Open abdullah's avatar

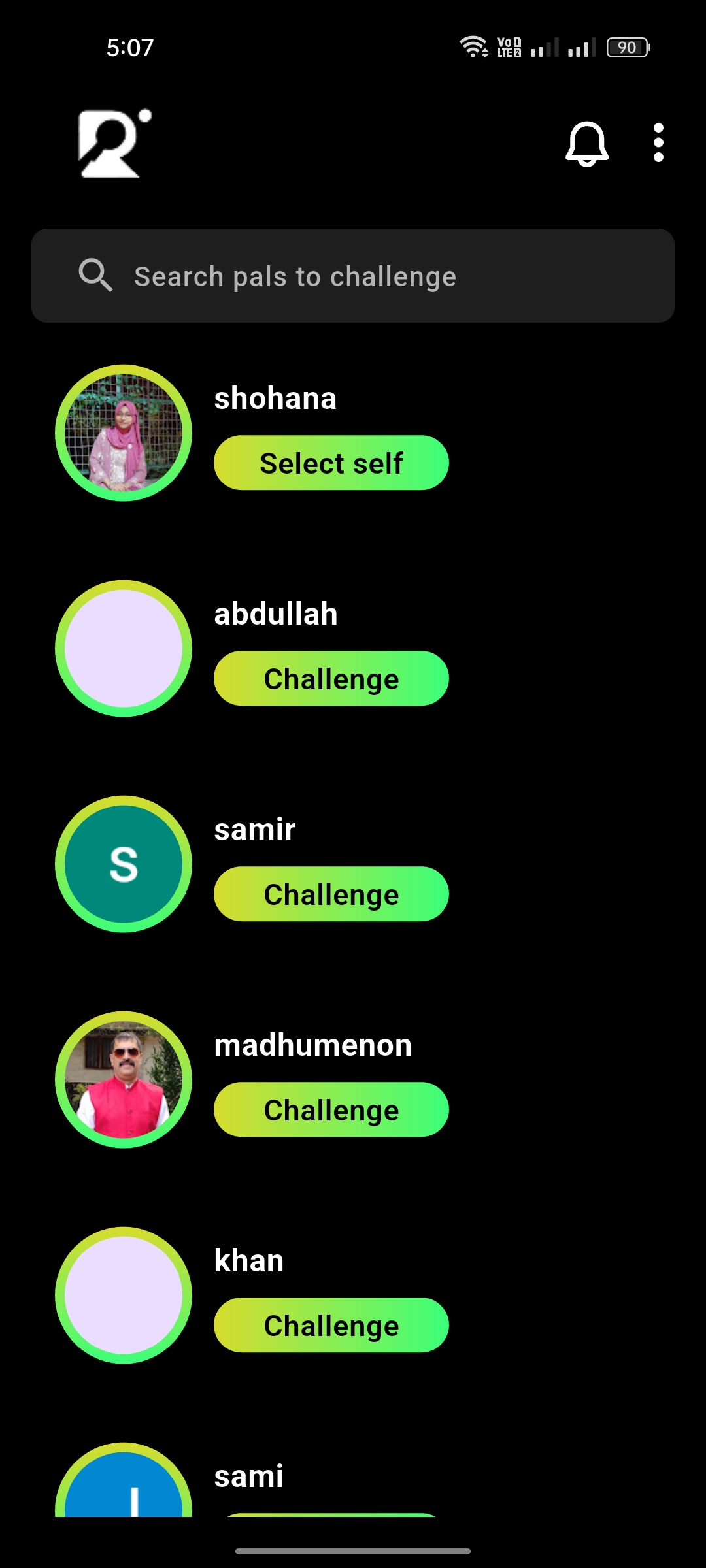tap(124, 648)
